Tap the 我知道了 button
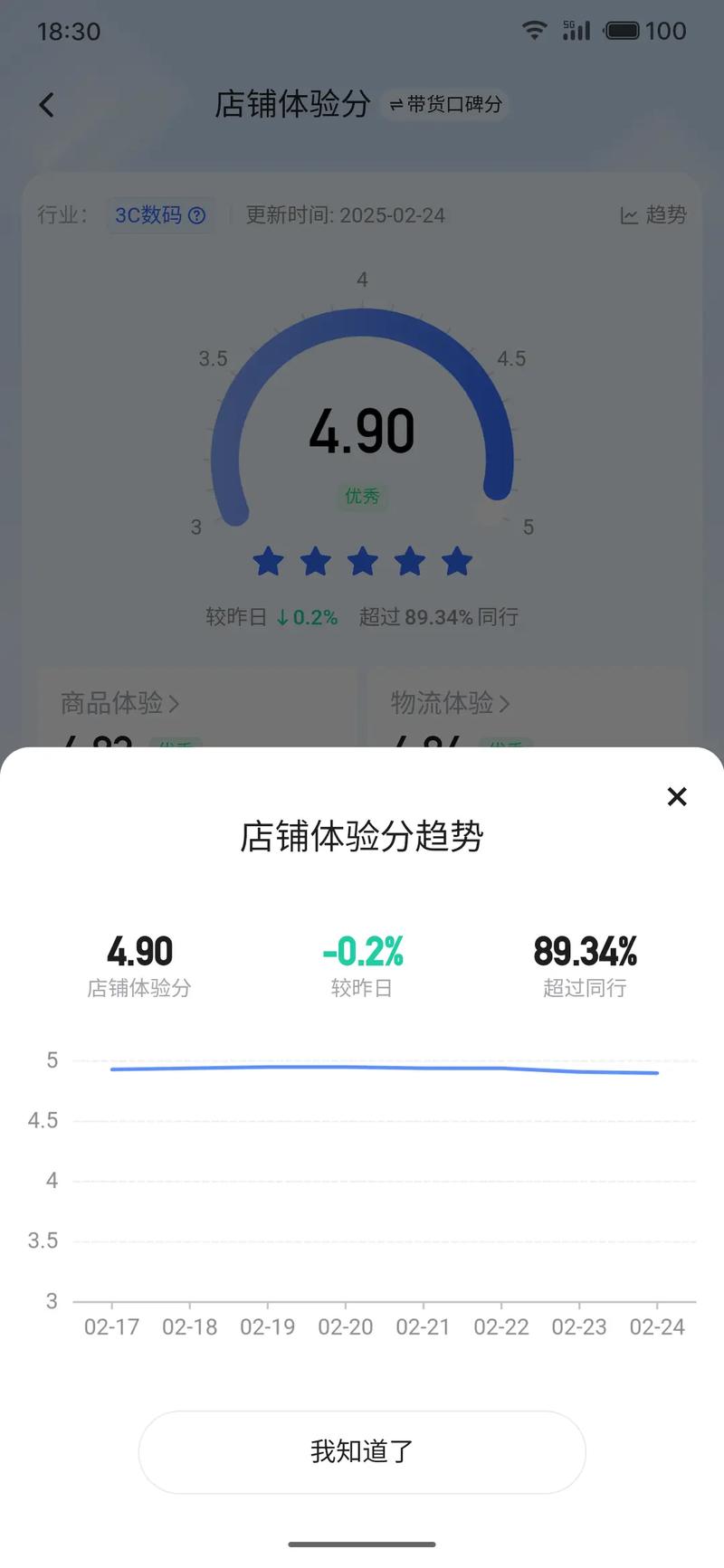The height and width of the screenshot is (1568, 724). tap(362, 1451)
